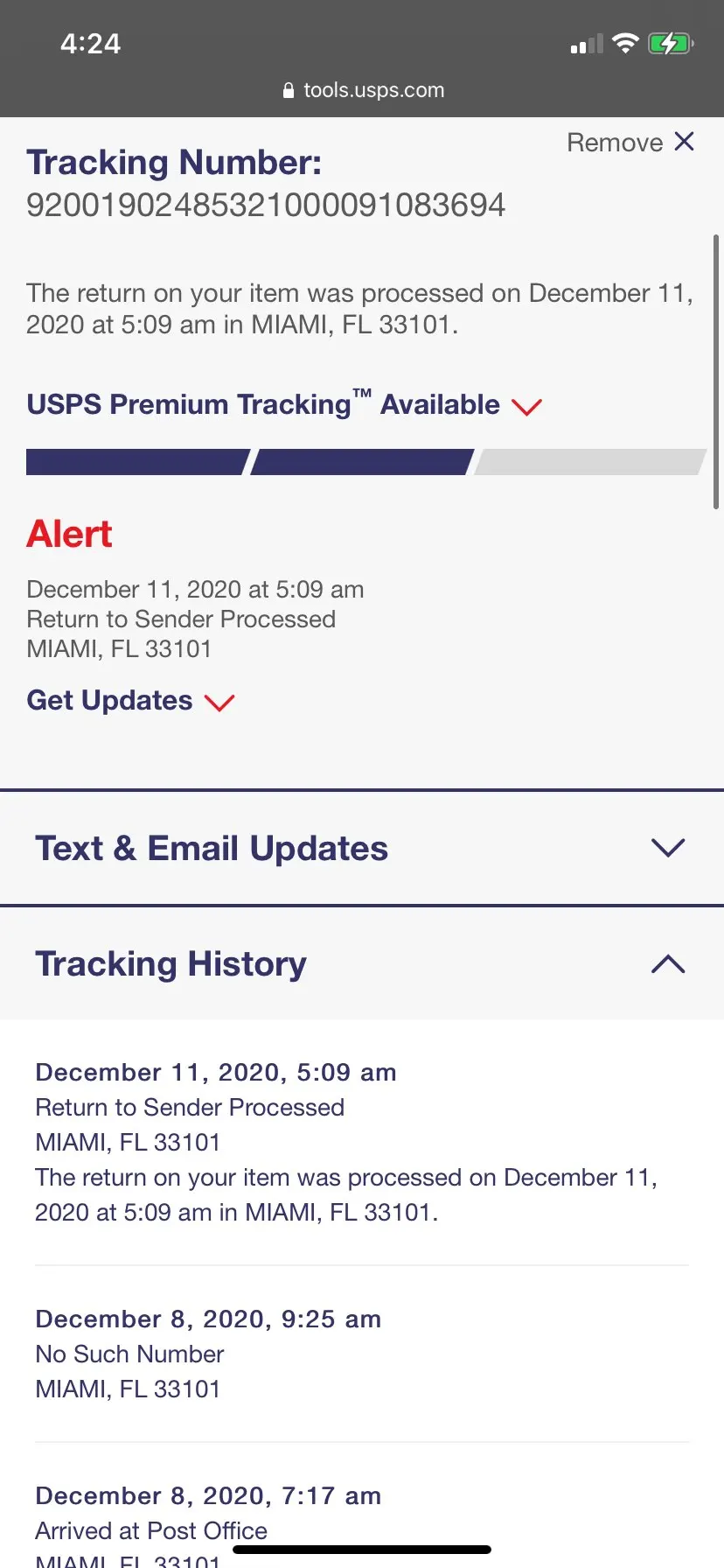Expand the Get Updates options
724x1568 pixels.
(130, 701)
